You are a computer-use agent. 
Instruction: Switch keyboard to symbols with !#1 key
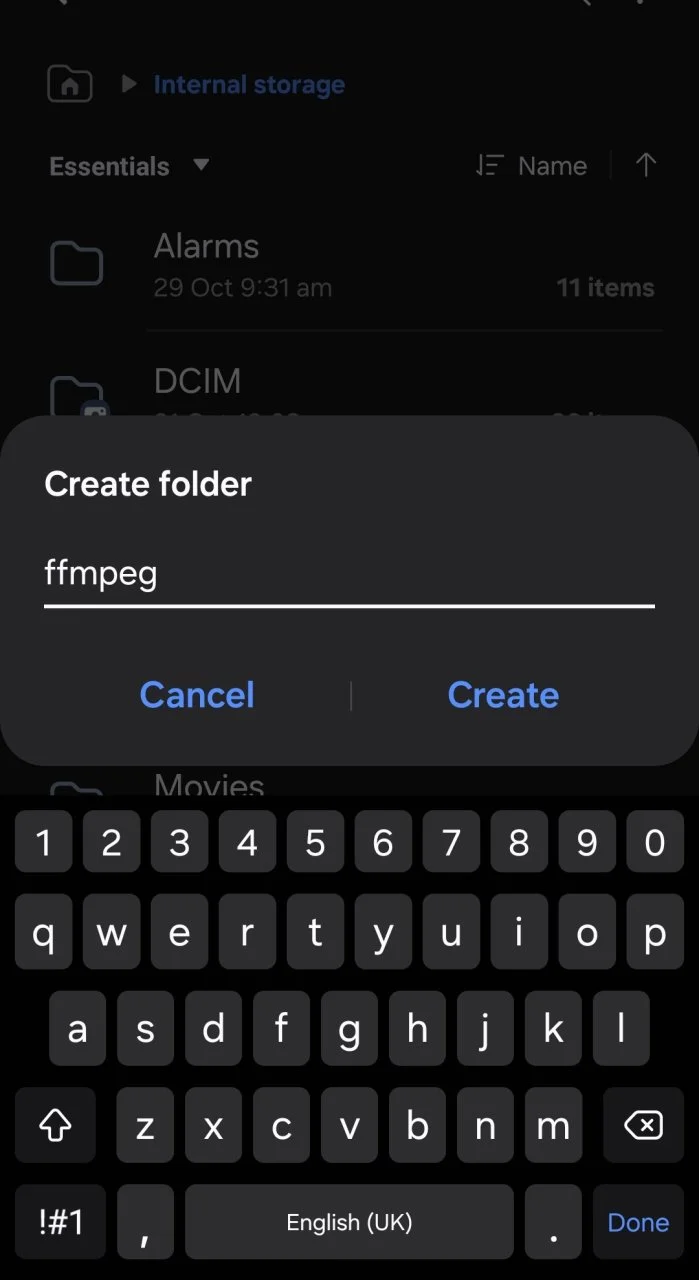pyautogui.click(x=61, y=1222)
